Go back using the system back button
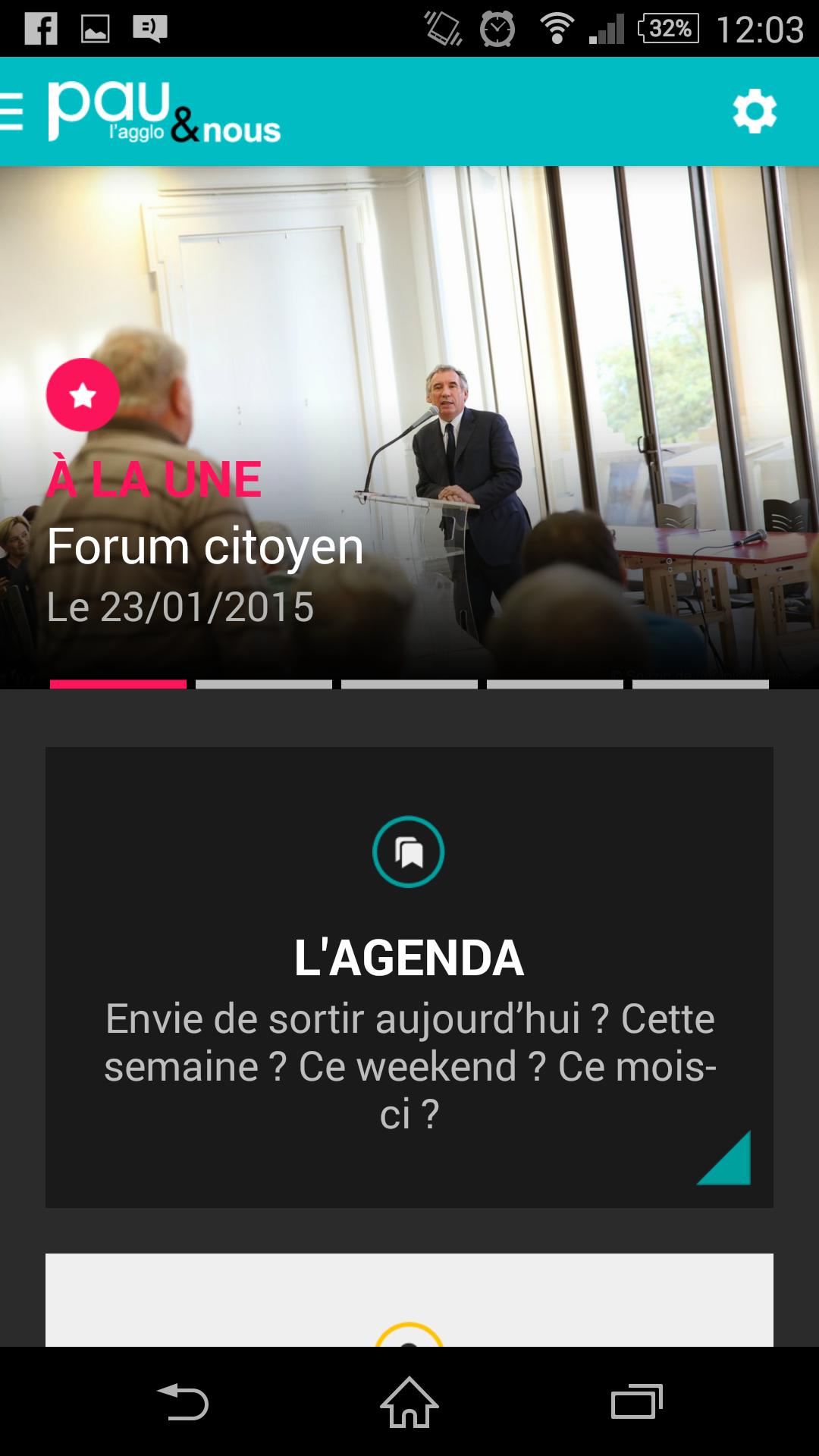This screenshot has width=819, height=1456. 182,1401
